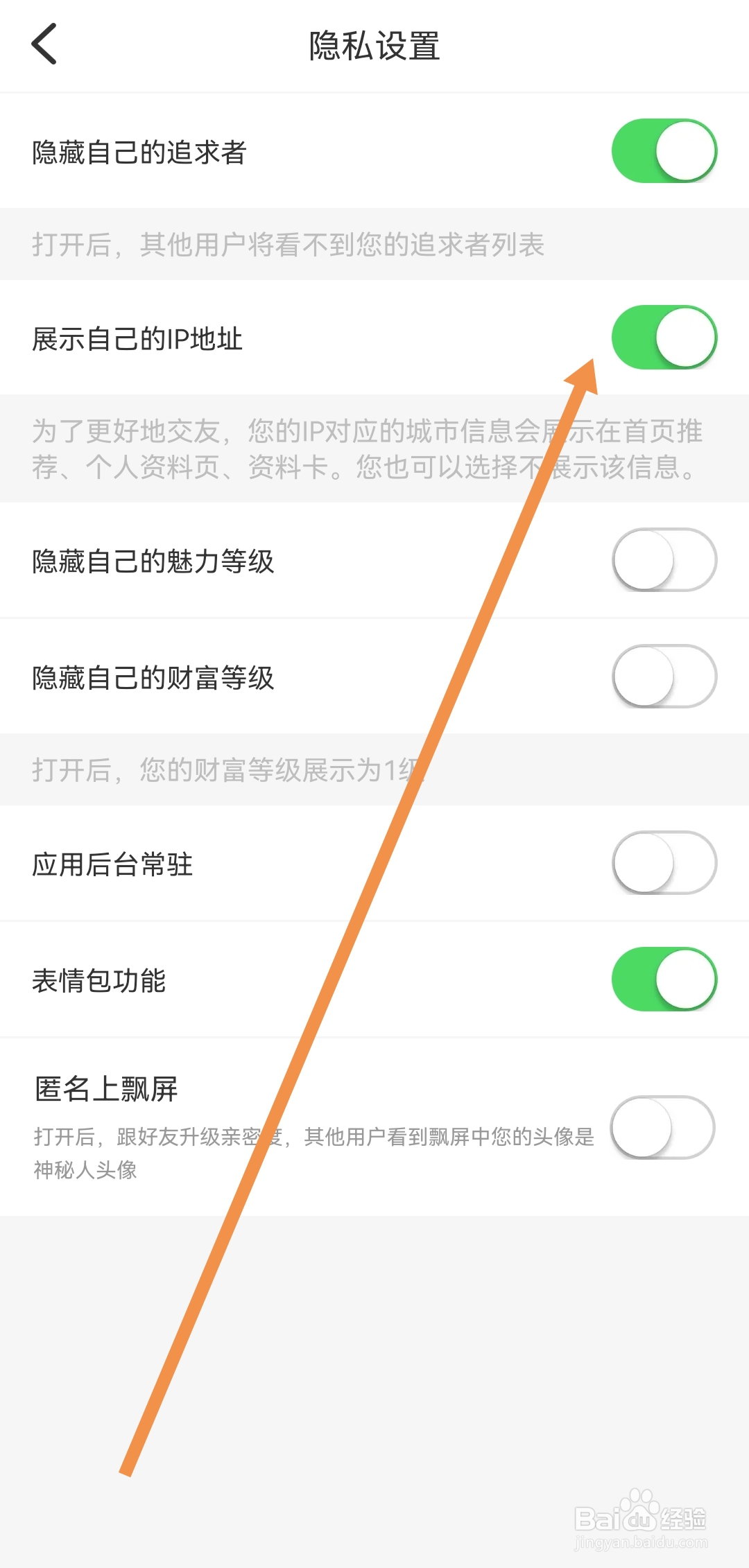Click the 应用后台常驻 setting row
This screenshot has width=749, height=1568.
[113, 864]
